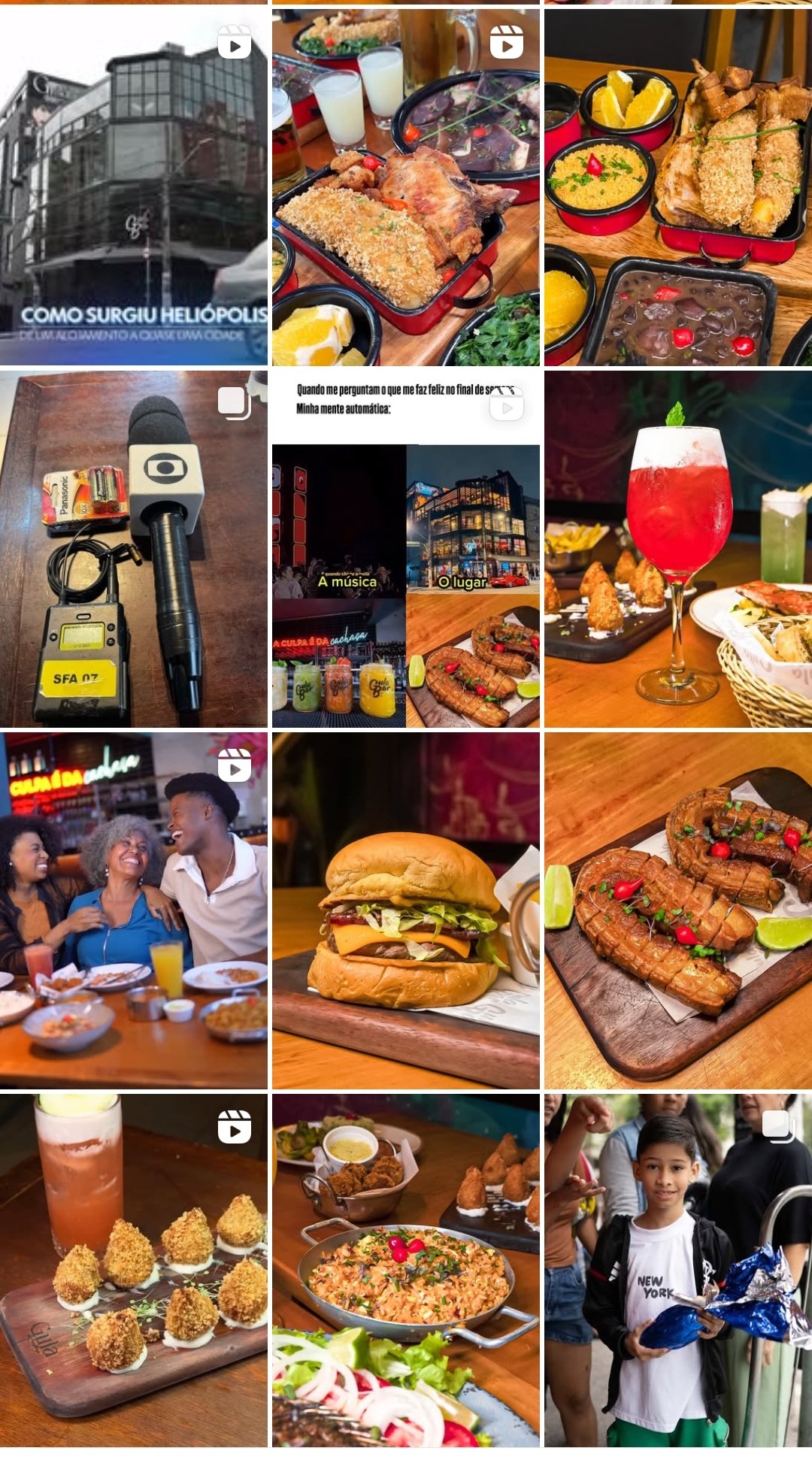Viewport: 812px width, 1457px height.
Task: Open the reel with milk glasses and feijoada
Action: pos(405,187)
